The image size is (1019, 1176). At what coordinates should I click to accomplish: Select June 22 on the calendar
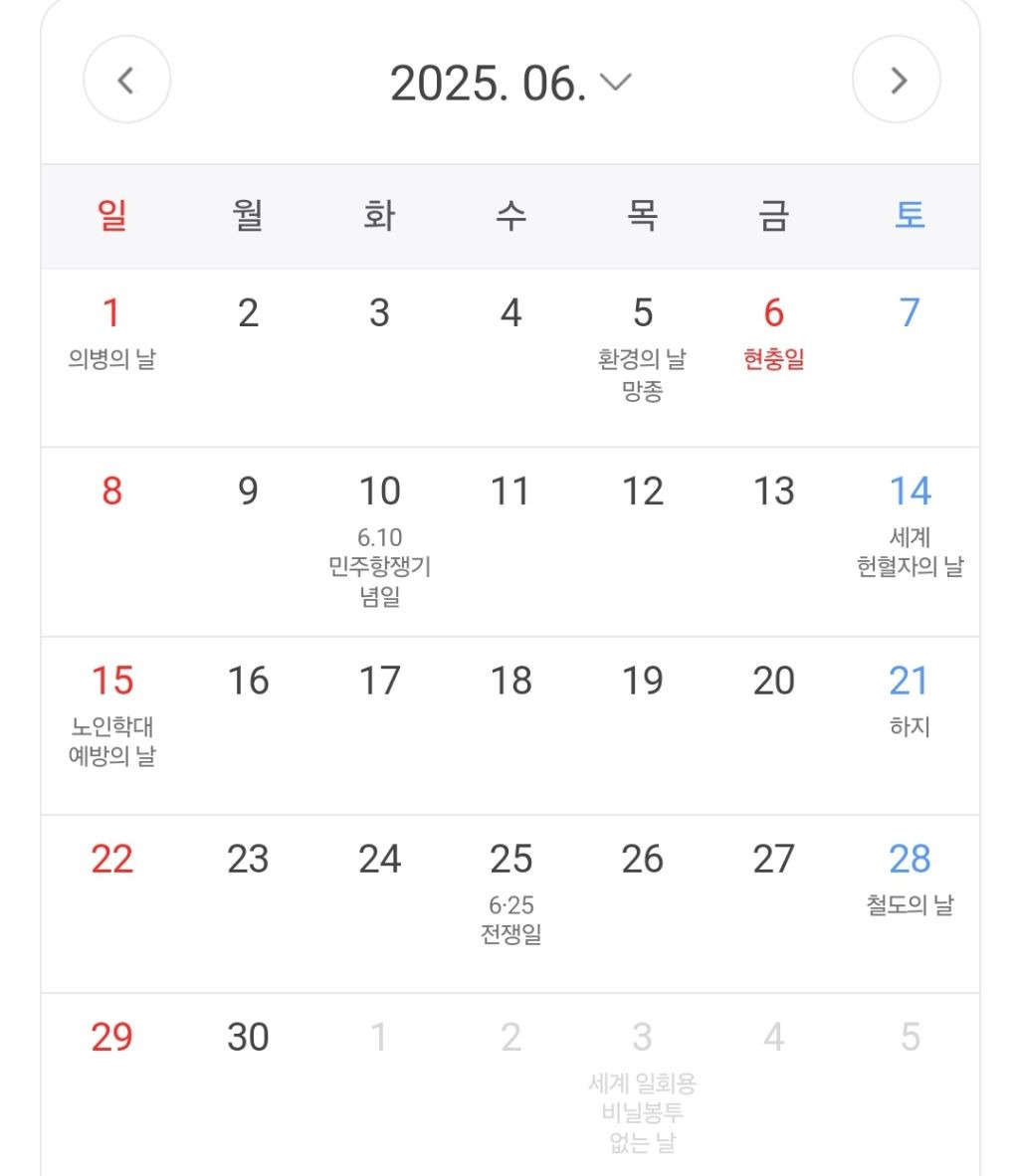click(x=112, y=858)
